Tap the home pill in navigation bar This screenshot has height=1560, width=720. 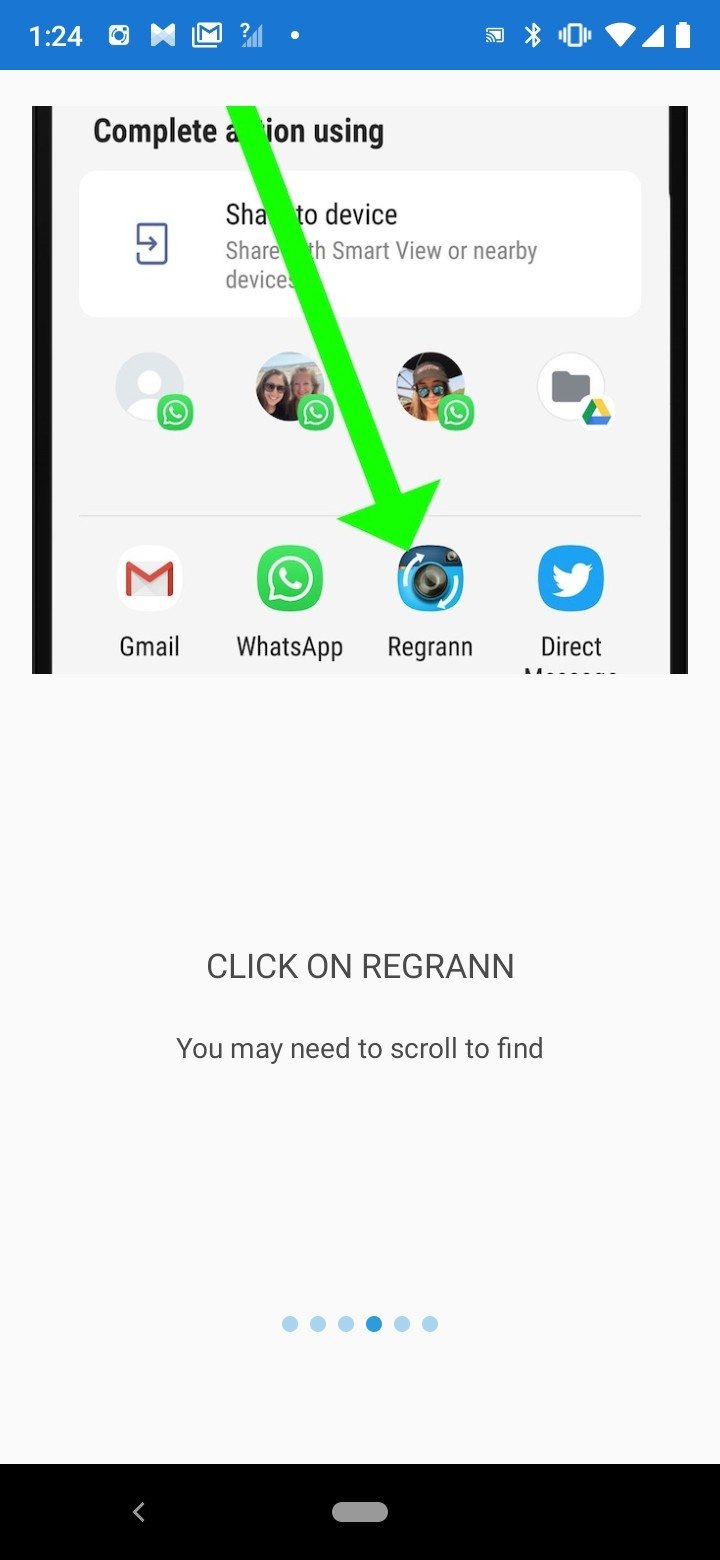click(x=360, y=1512)
